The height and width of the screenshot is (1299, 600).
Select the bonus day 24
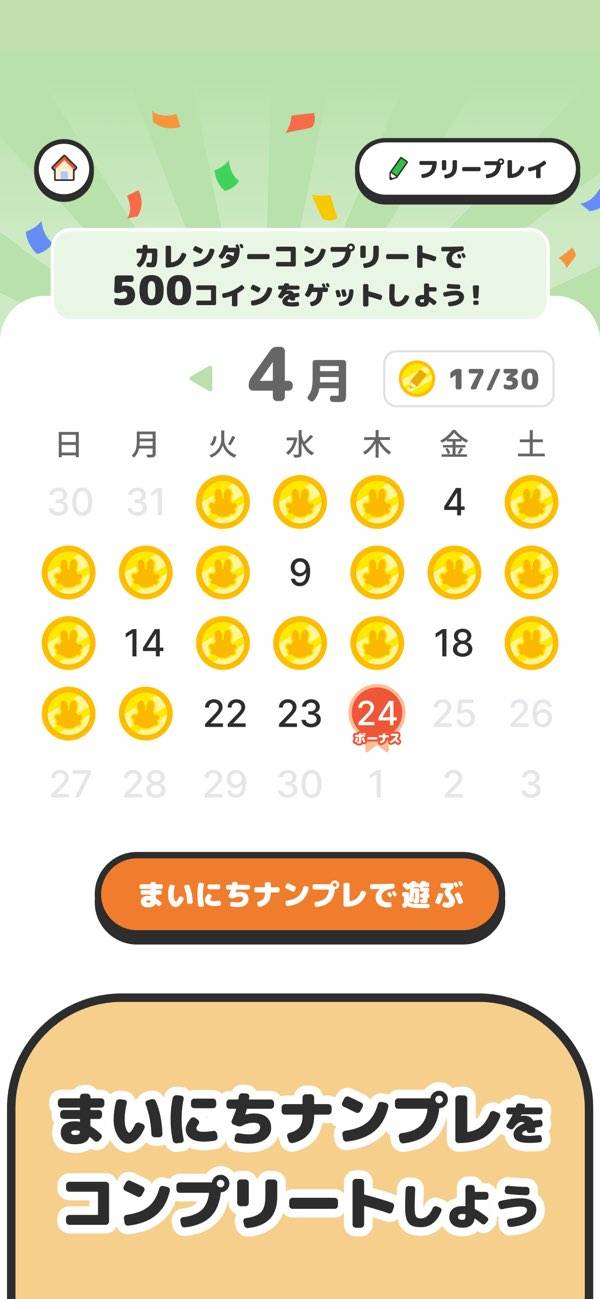(x=377, y=716)
